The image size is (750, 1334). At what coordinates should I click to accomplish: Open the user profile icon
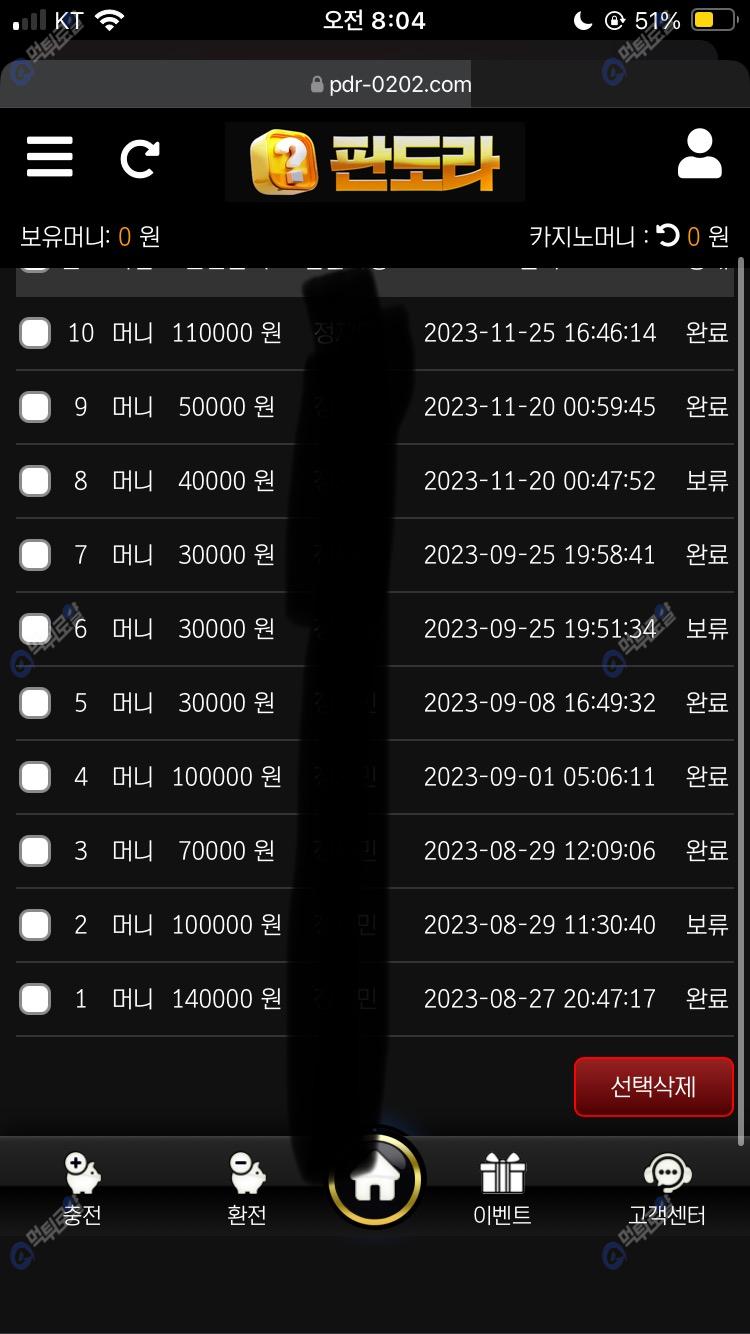699,155
